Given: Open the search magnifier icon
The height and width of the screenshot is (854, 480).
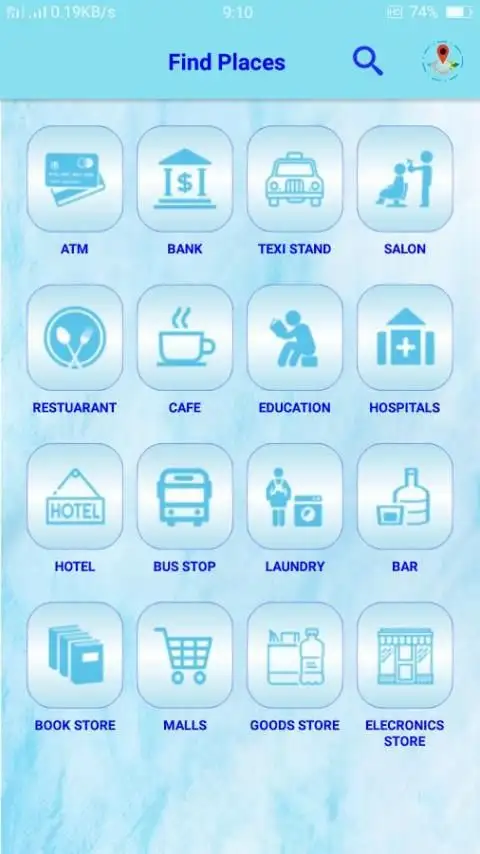Looking at the screenshot, I should [368, 61].
